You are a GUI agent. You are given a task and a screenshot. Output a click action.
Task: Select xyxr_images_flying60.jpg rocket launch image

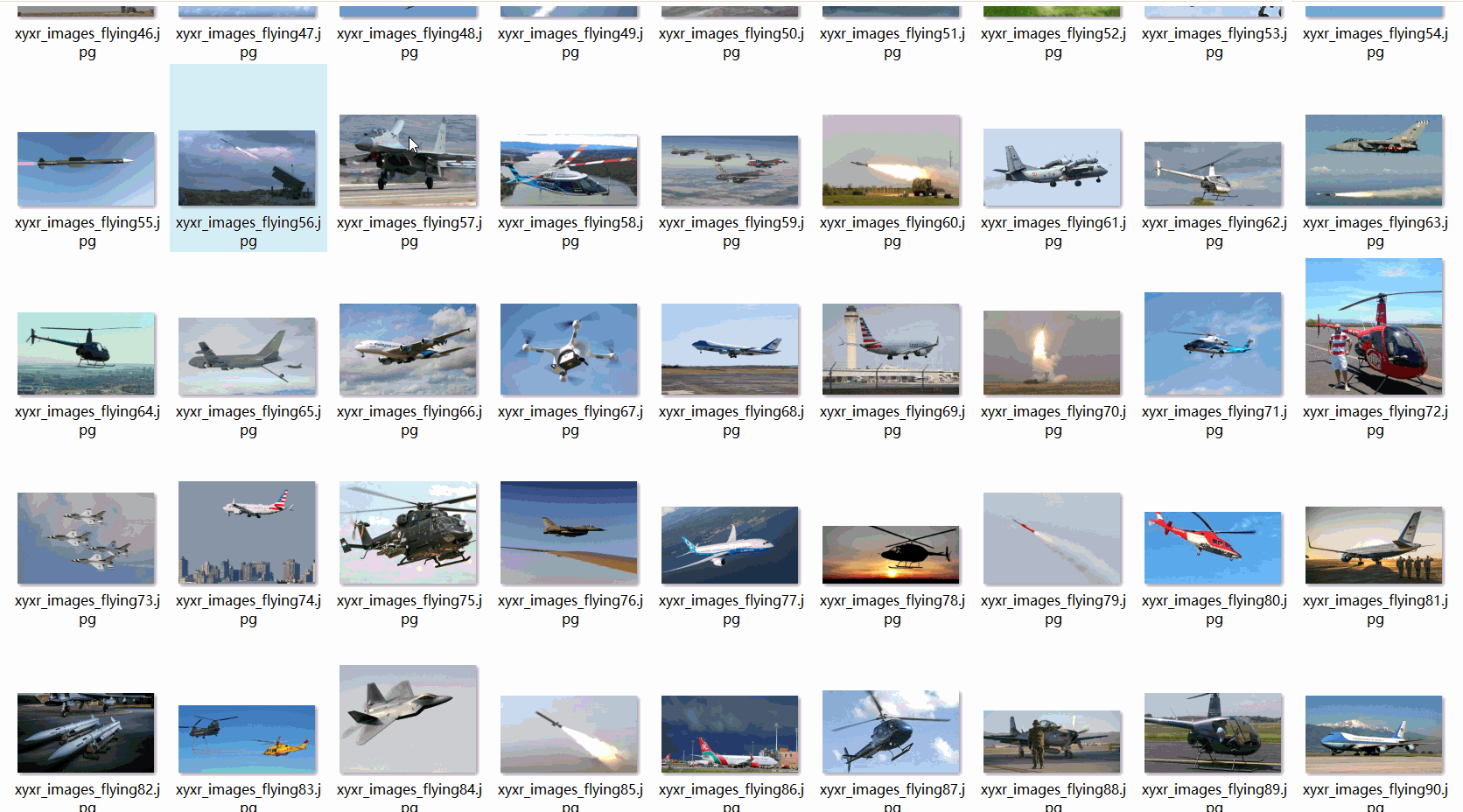tap(891, 160)
